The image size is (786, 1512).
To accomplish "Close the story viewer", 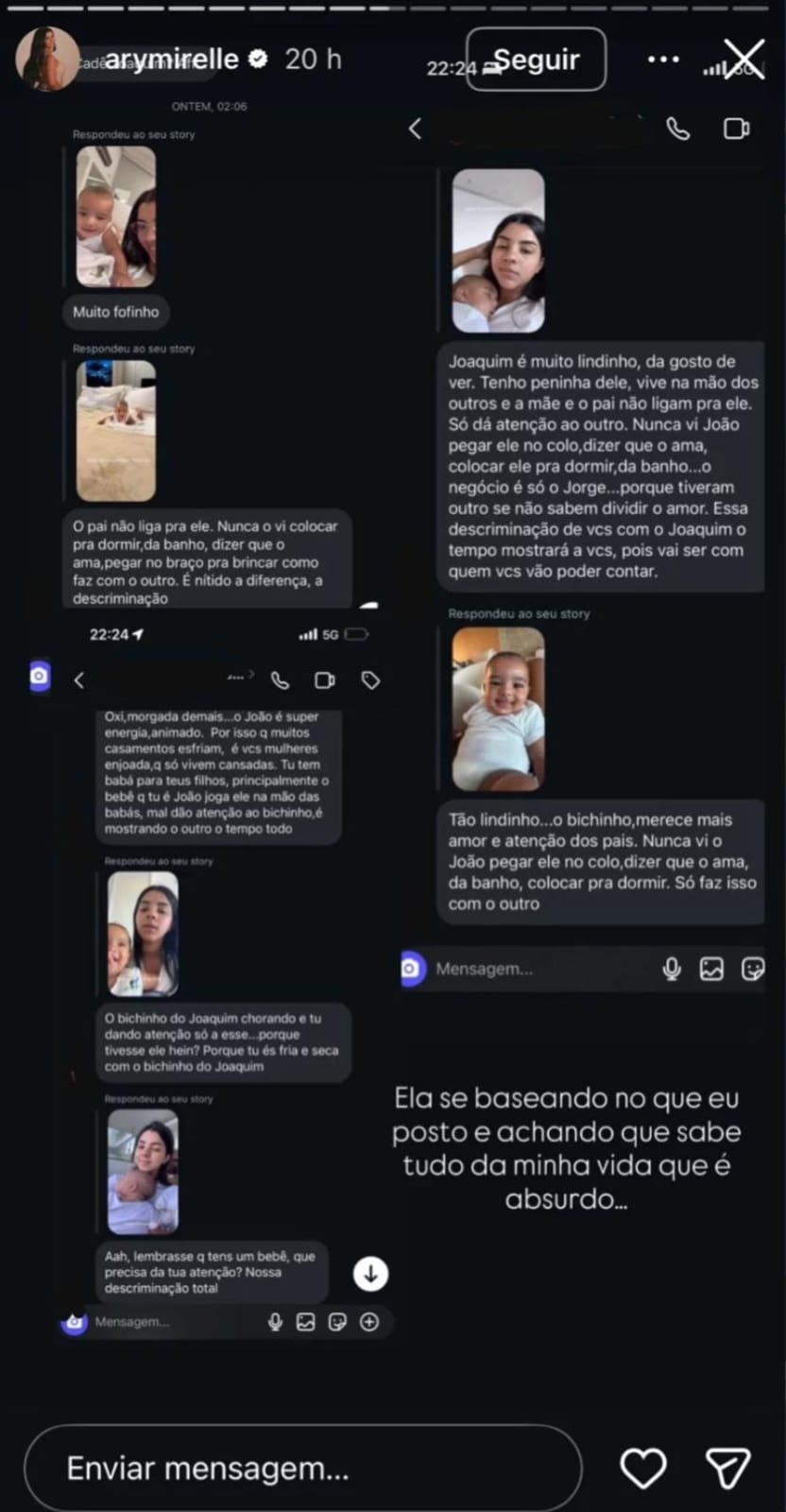I will point(743,60).
